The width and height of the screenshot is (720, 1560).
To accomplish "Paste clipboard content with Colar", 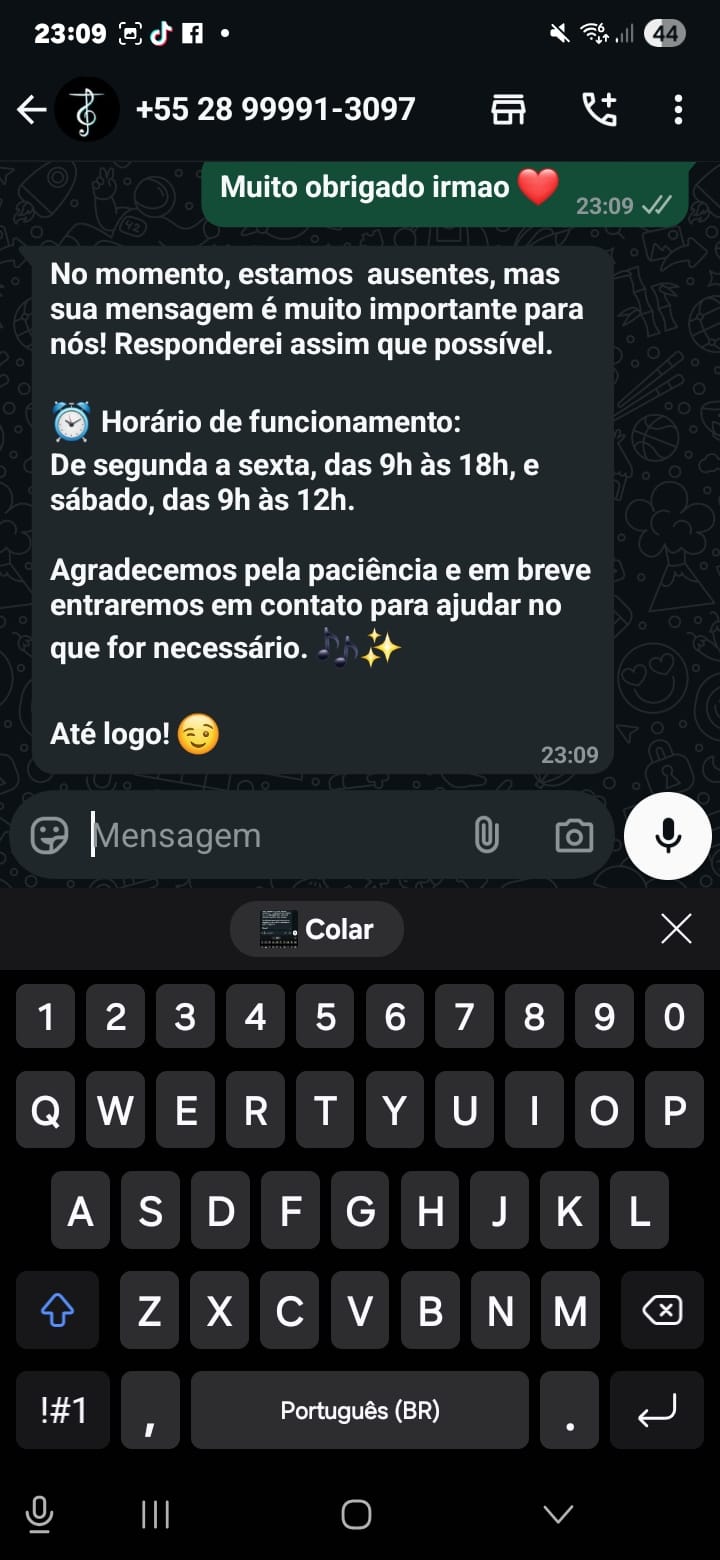I will coord(317,929).
